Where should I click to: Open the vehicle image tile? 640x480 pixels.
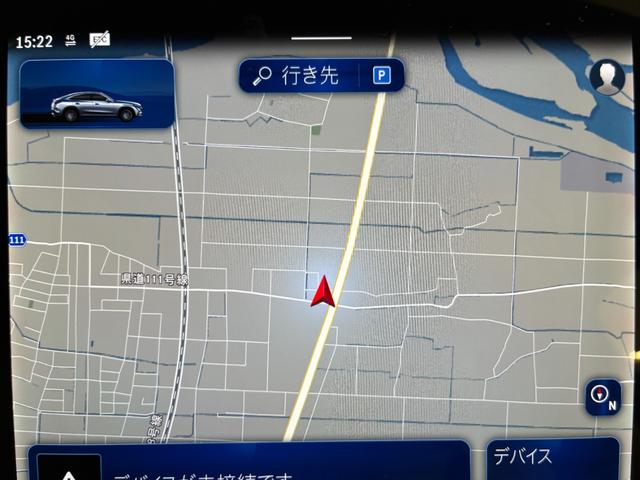click(97, 94)
